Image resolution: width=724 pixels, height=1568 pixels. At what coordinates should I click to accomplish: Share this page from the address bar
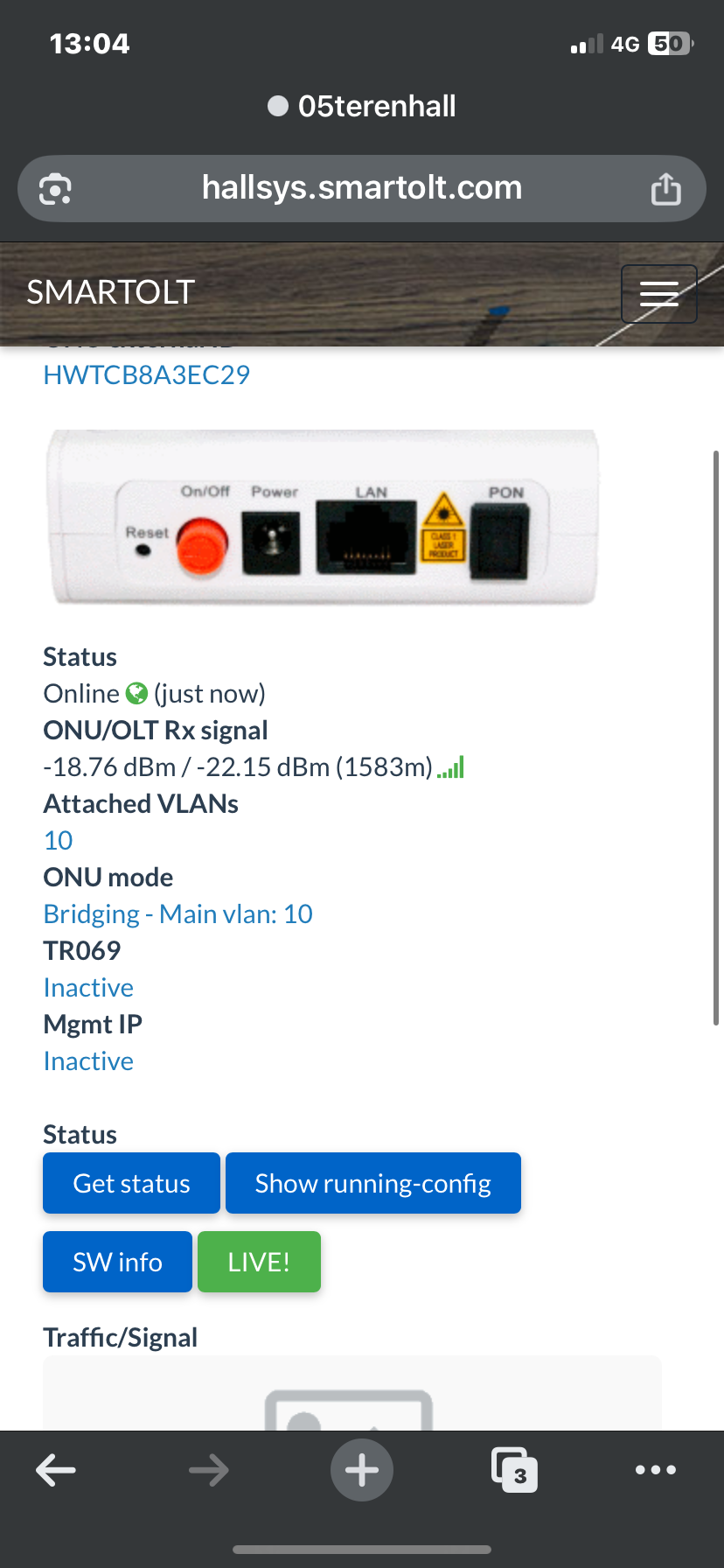pyautogui.click(x=665, y=188)
